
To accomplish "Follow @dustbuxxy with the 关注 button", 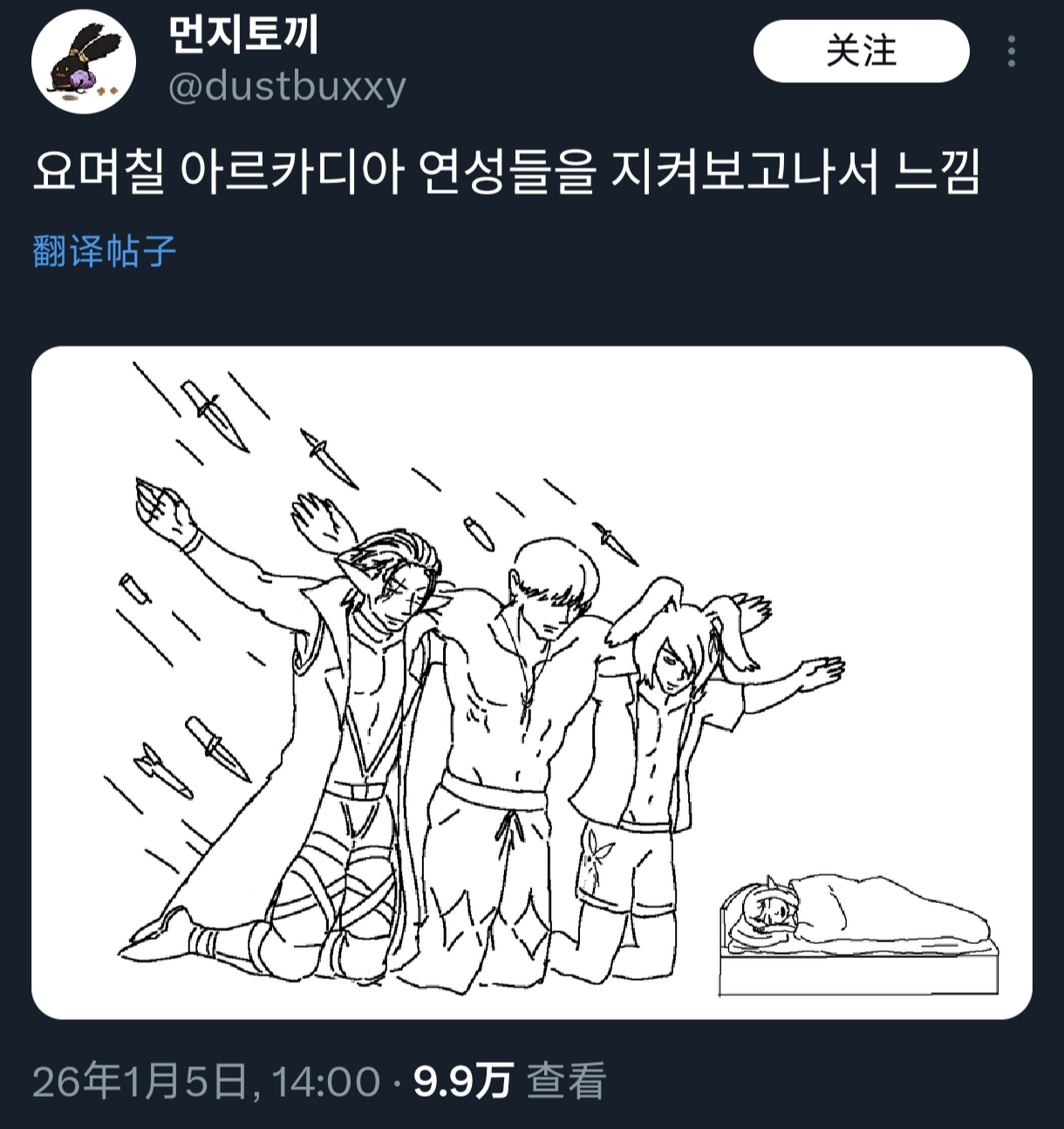I will pyautogui.click(x=861, y=51).
